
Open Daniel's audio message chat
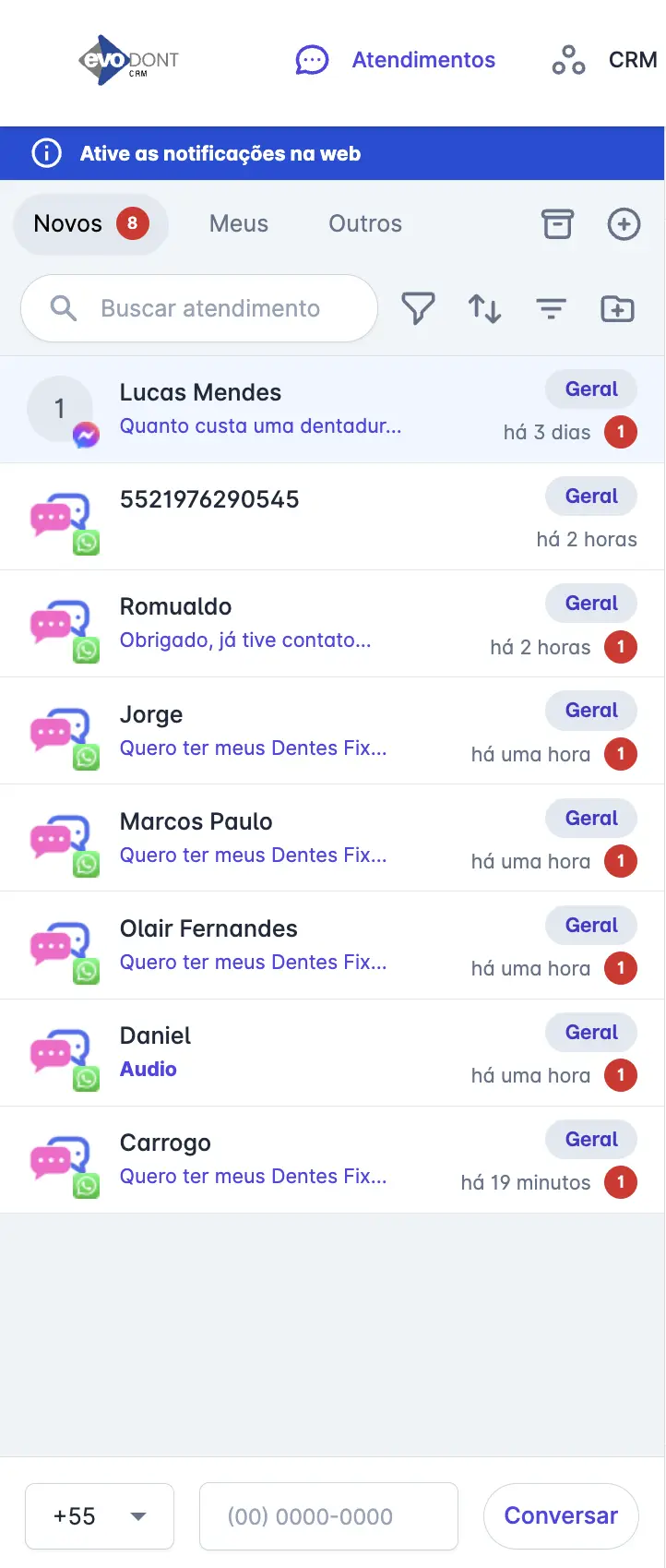tap(277, 1052)
